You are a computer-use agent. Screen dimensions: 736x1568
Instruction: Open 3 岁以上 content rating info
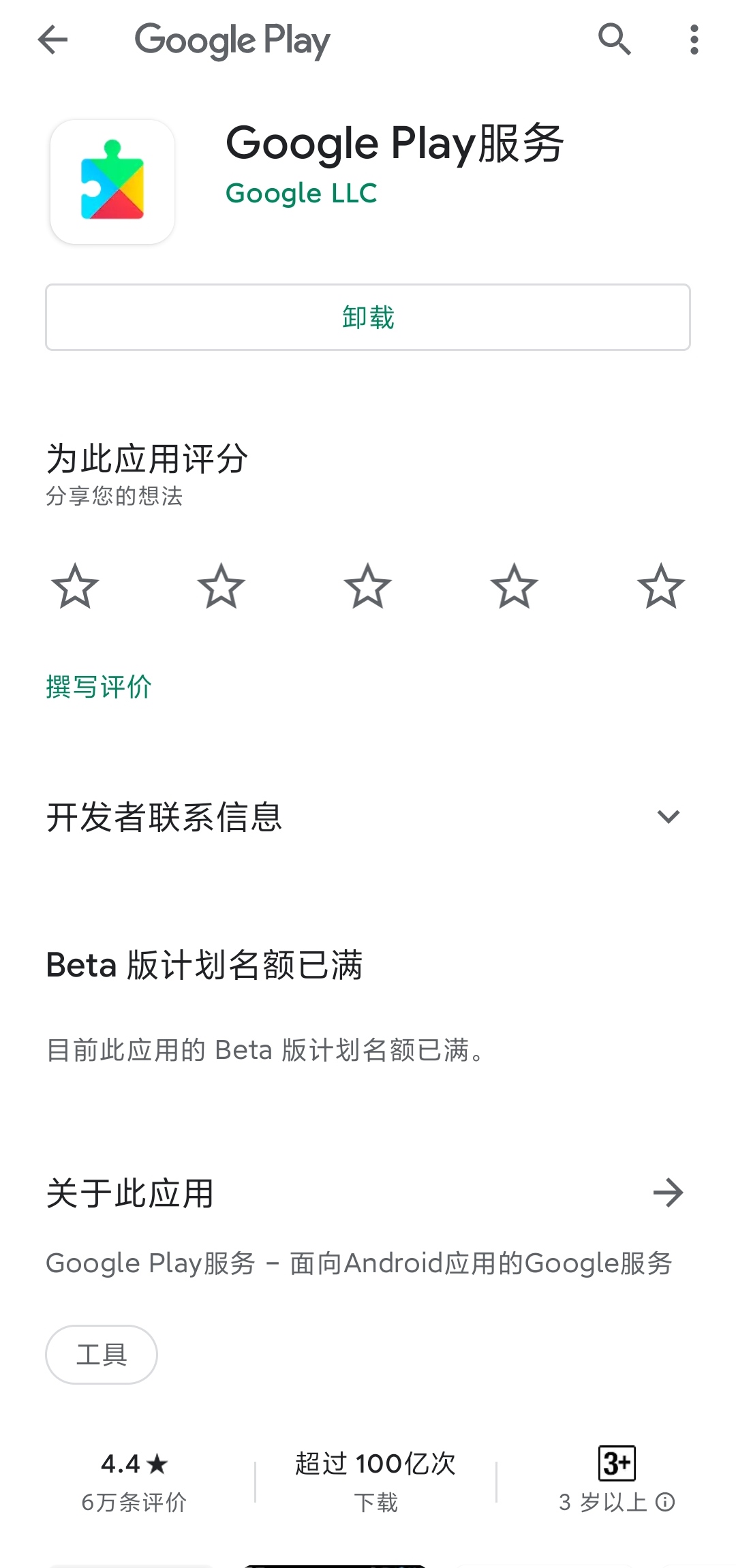[x=664, y=1502]
